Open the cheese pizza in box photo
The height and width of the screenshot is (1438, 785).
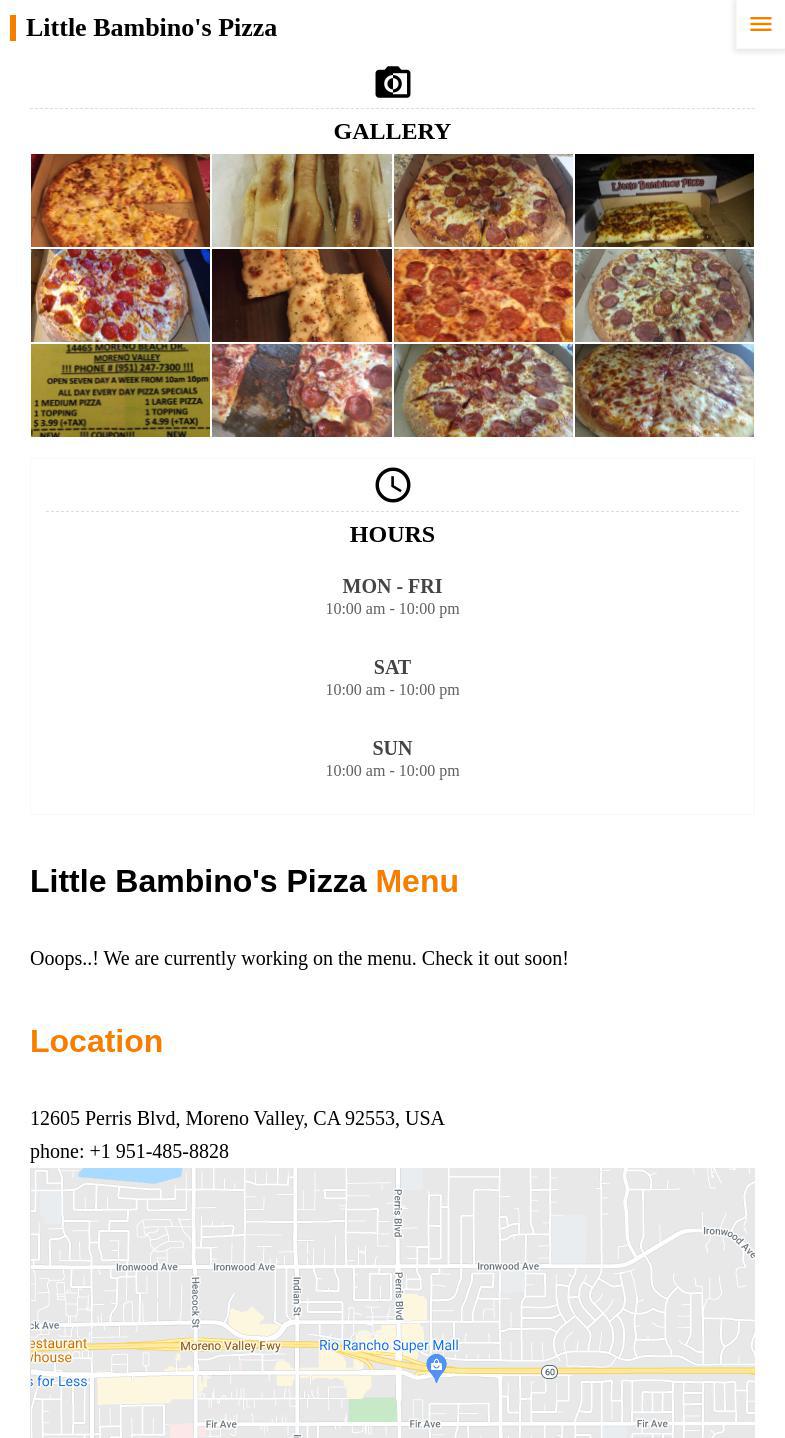tap(120, 200)
